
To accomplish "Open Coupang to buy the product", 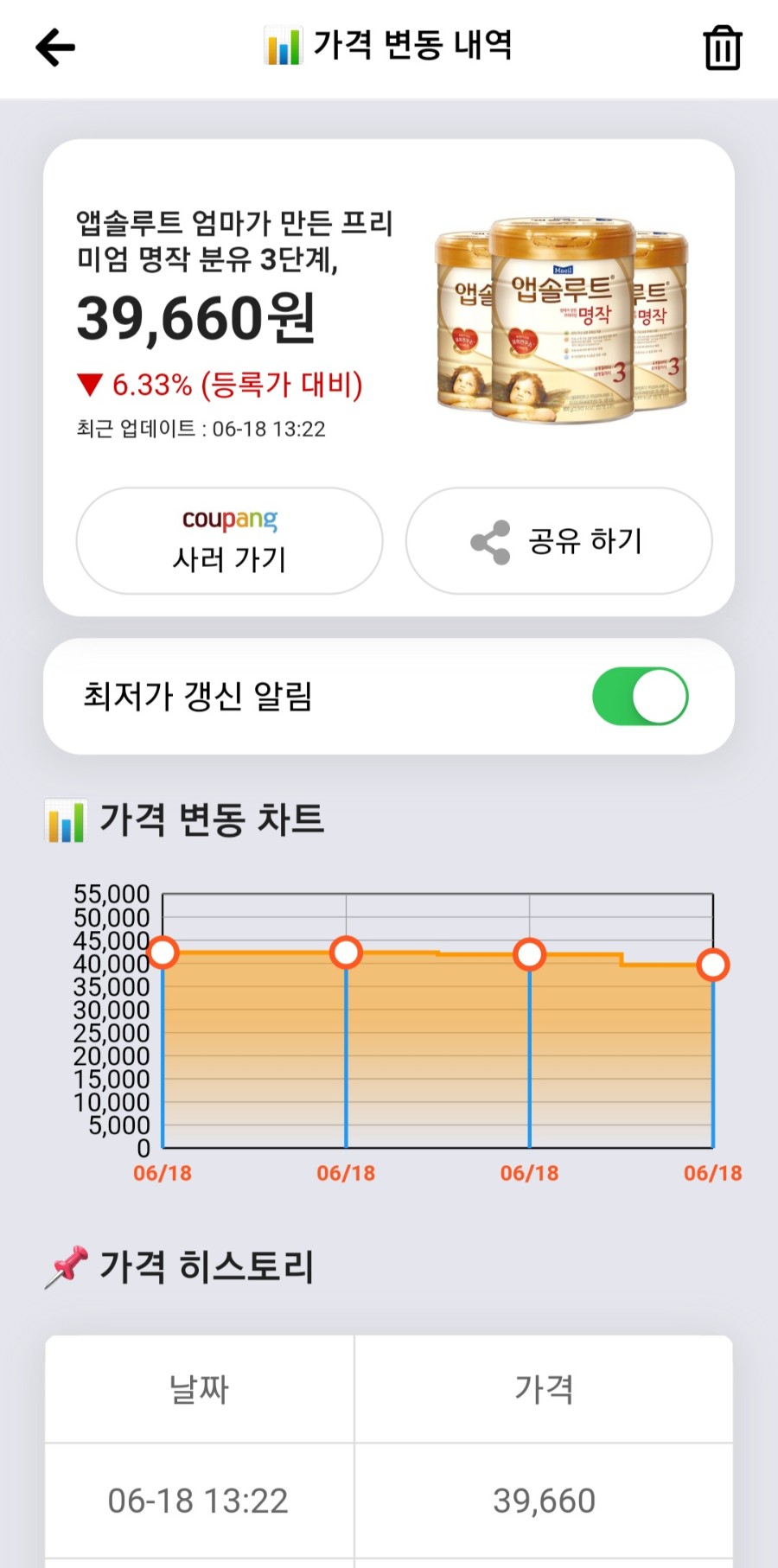I will tap(229, 541).
